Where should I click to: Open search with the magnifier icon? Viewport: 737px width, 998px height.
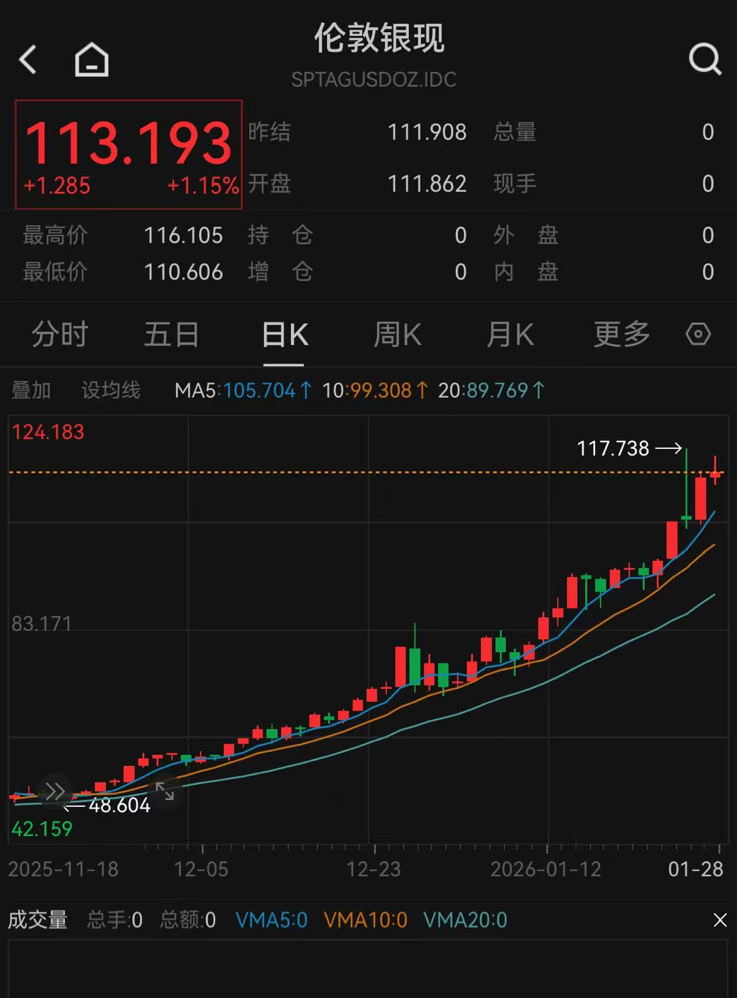point(705,59)
